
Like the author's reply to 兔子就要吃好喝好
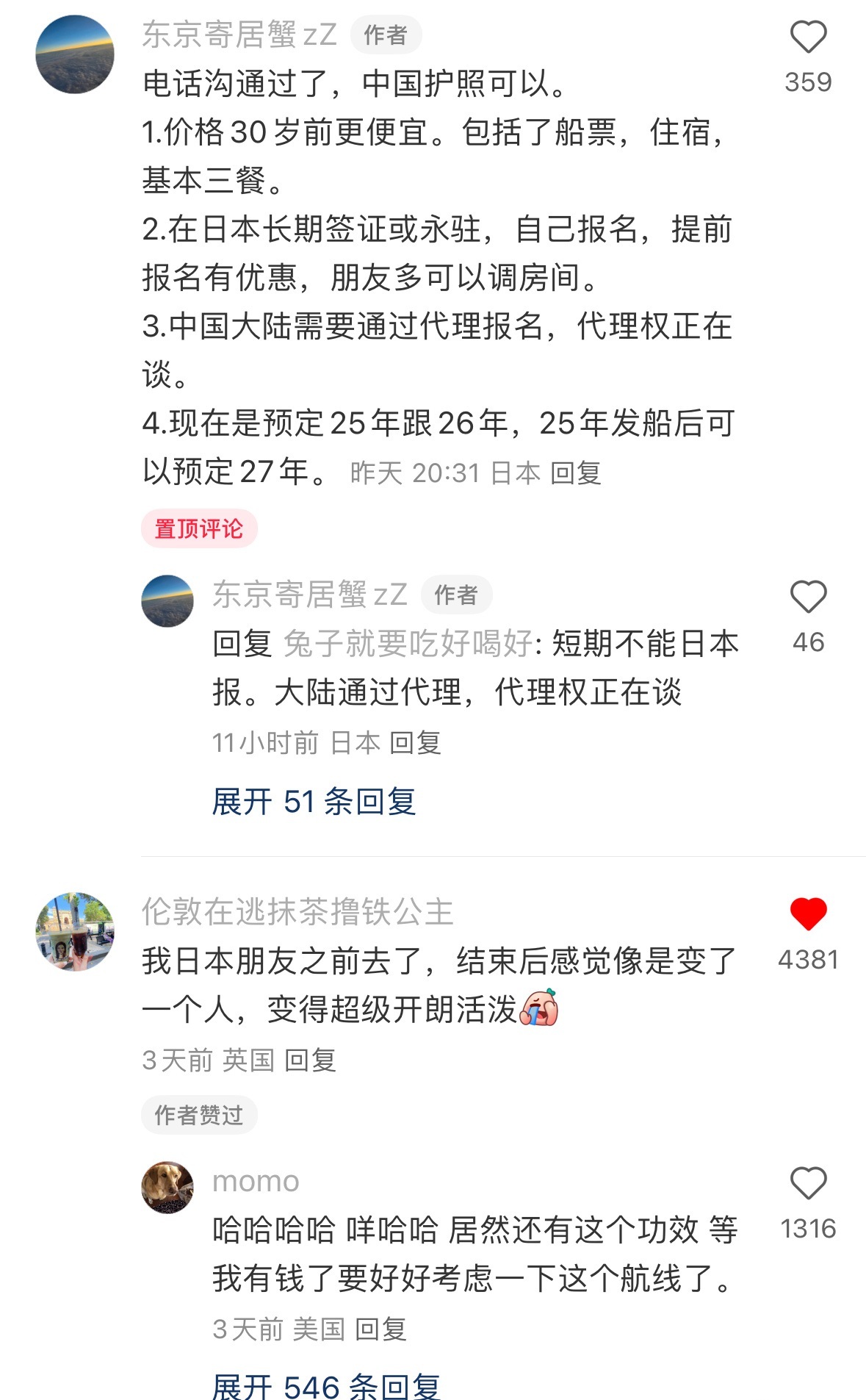point(807,597)
